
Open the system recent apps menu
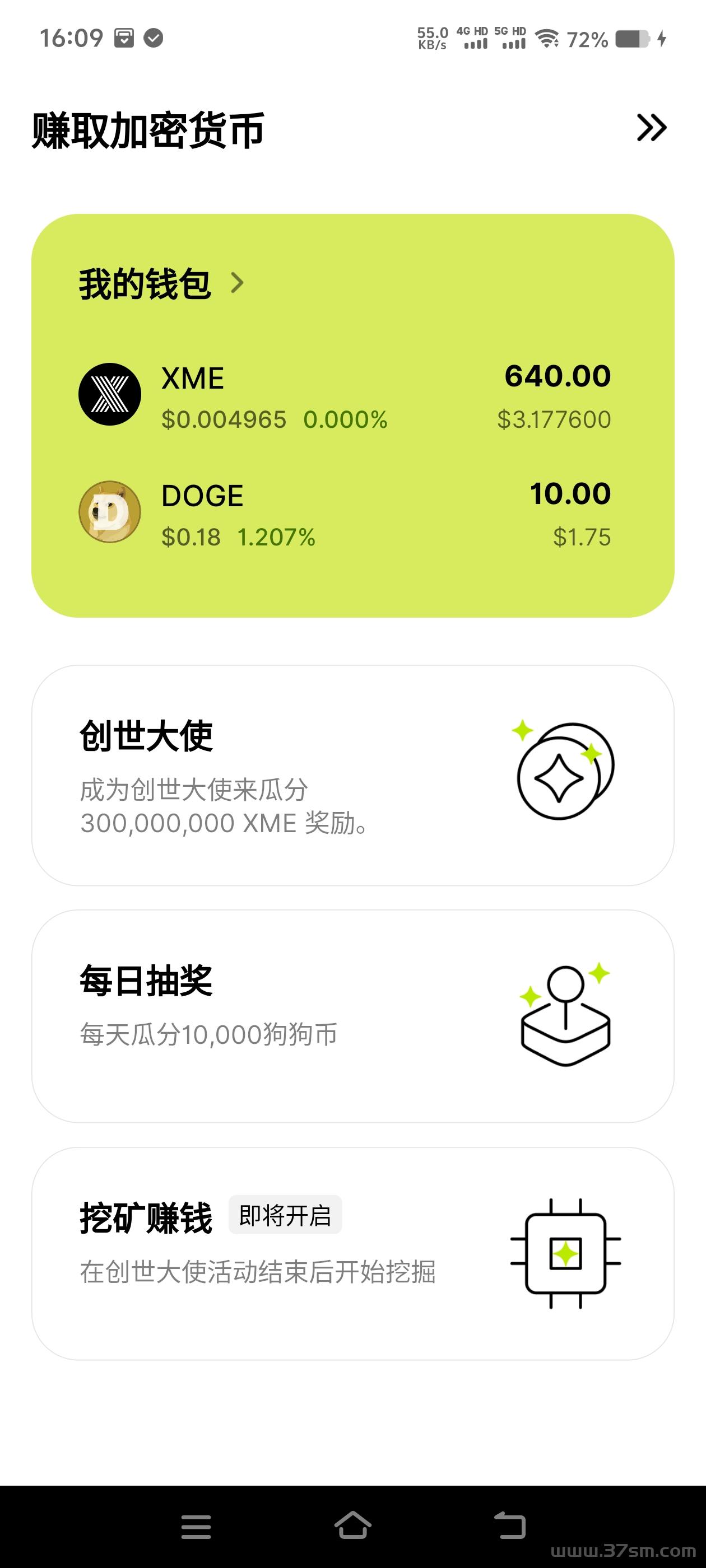pos(196,1526)
